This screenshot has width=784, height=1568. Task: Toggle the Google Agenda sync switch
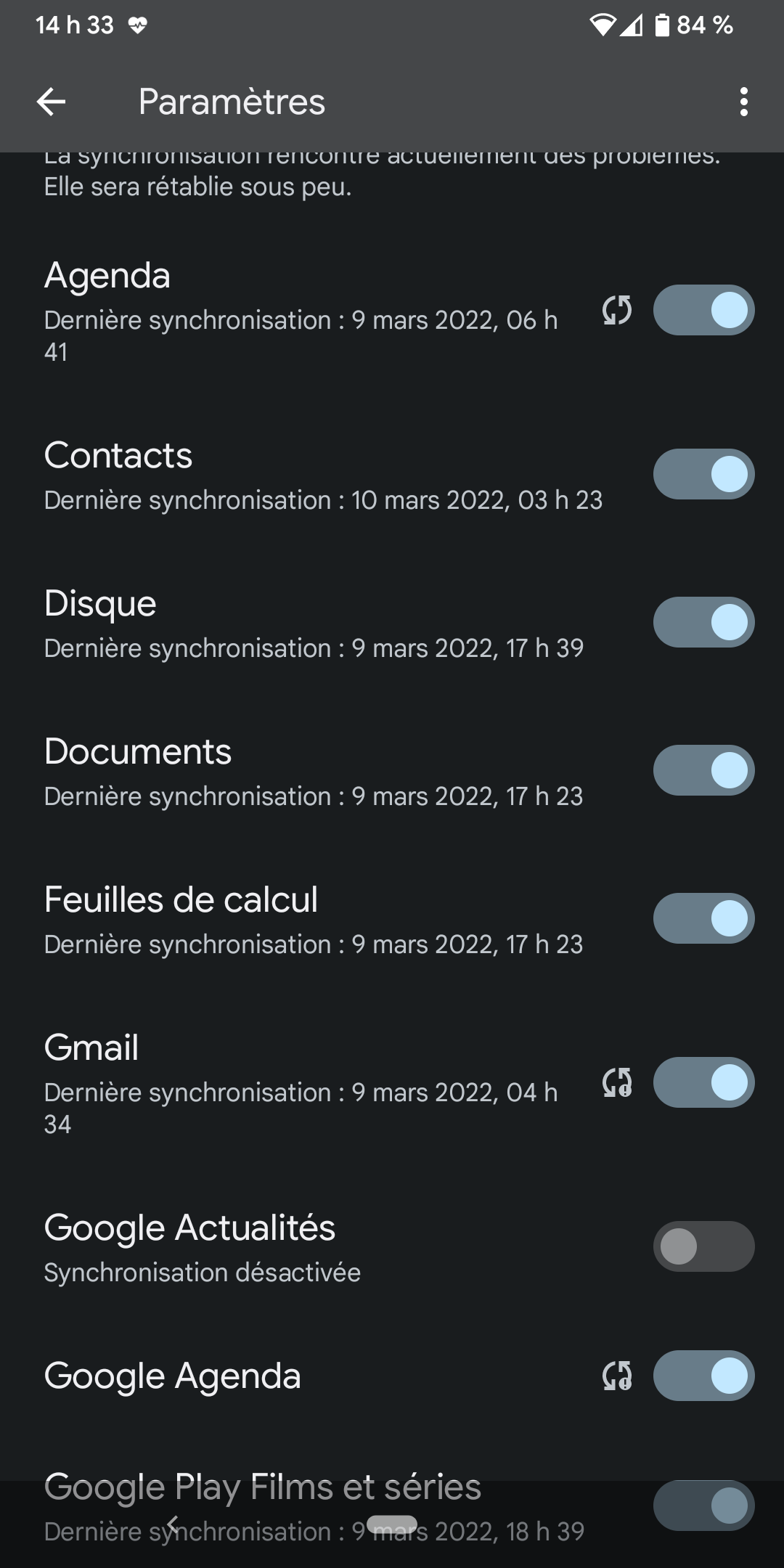(x=703, y=1376)
